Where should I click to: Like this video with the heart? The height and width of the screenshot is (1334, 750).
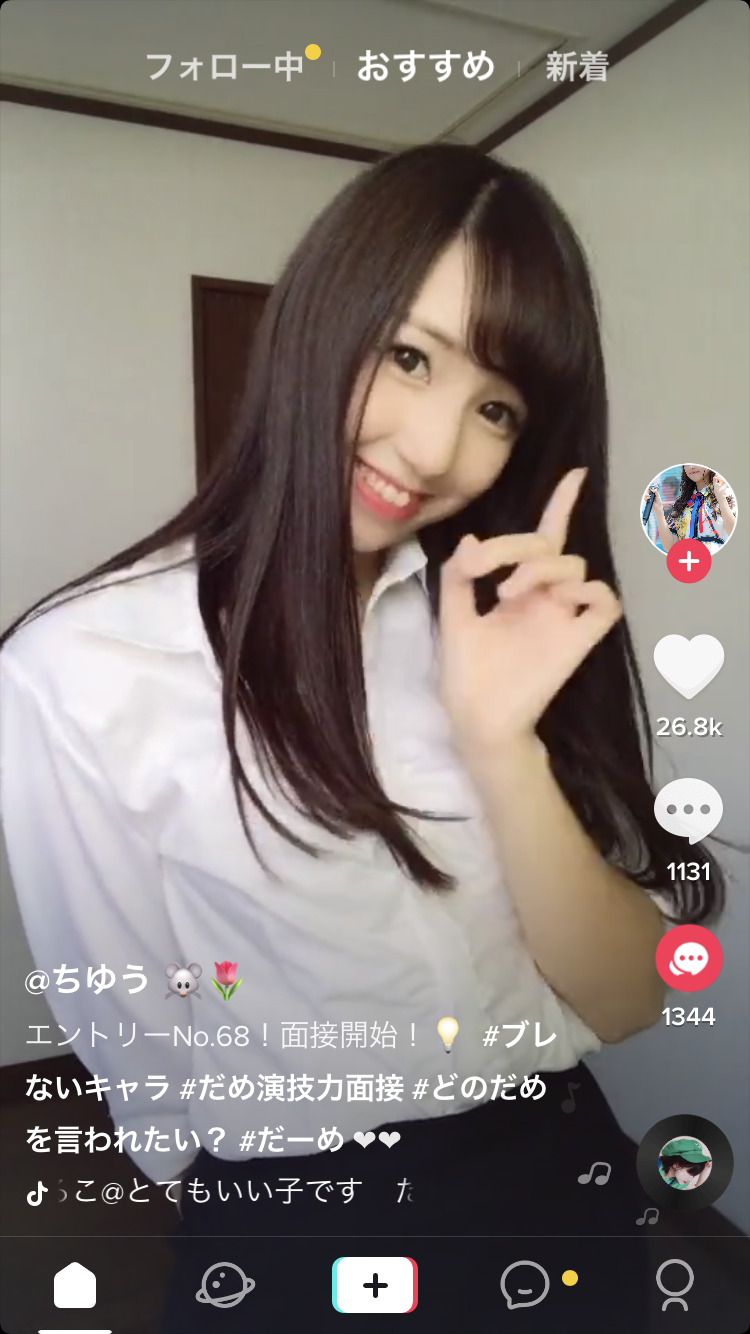688,666
